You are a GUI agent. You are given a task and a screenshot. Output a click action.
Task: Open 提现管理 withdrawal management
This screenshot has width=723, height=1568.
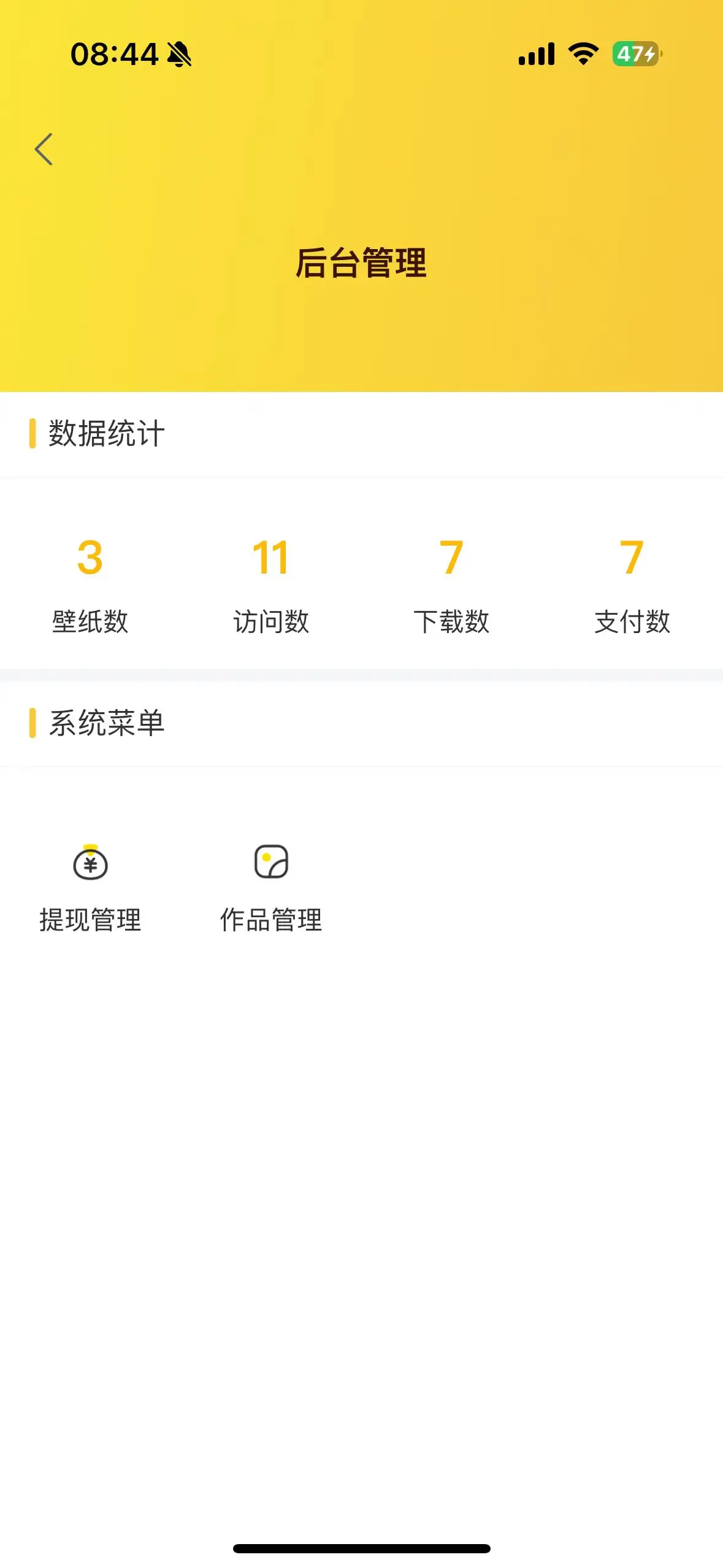(x=90, y=888)
